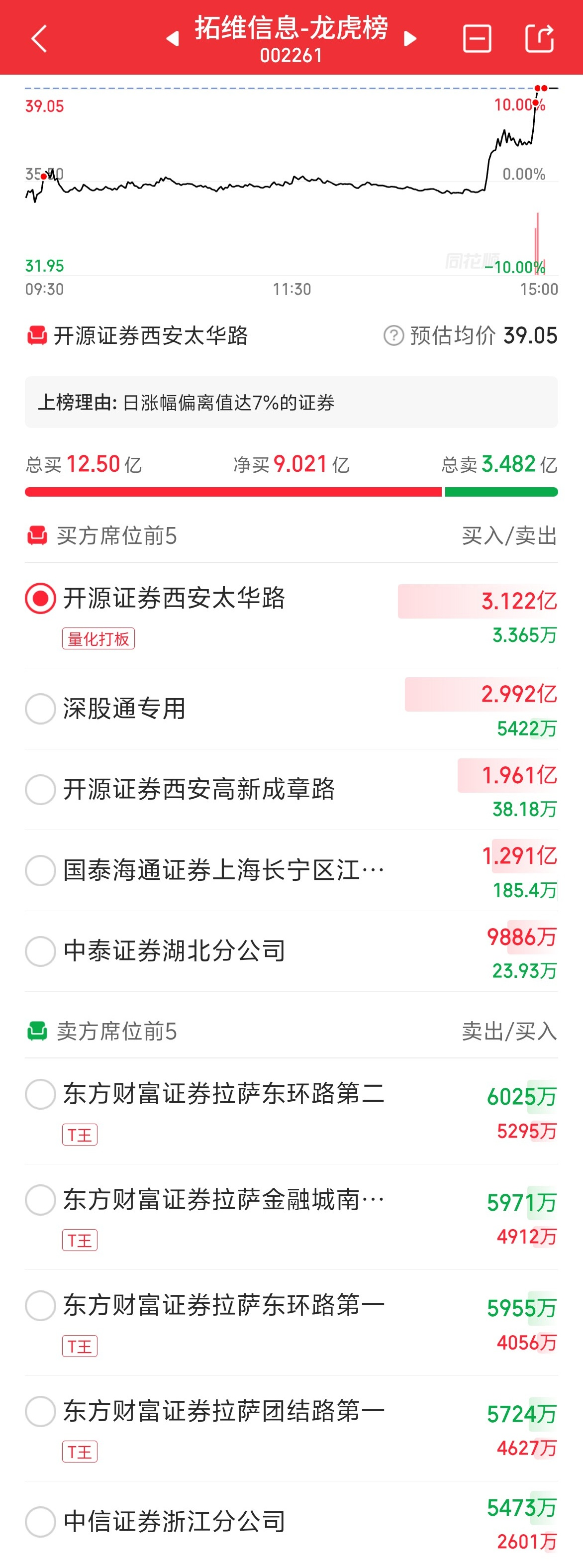Tap the 量化打板 tag
Image resolution: width=583 pixels, height=1568 pixels.
[x=98, y=638]
